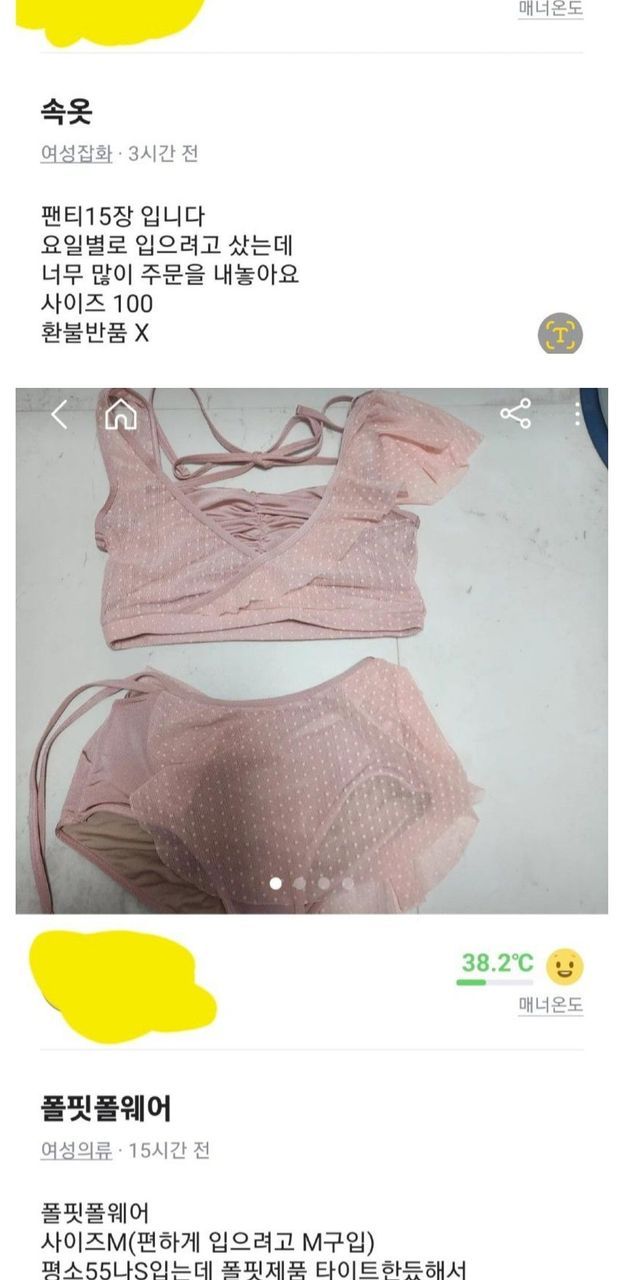The height and width of the screenshot is (1280, 640).
Task: Open the overflow menu on the photo
Action: coord(578,414)
